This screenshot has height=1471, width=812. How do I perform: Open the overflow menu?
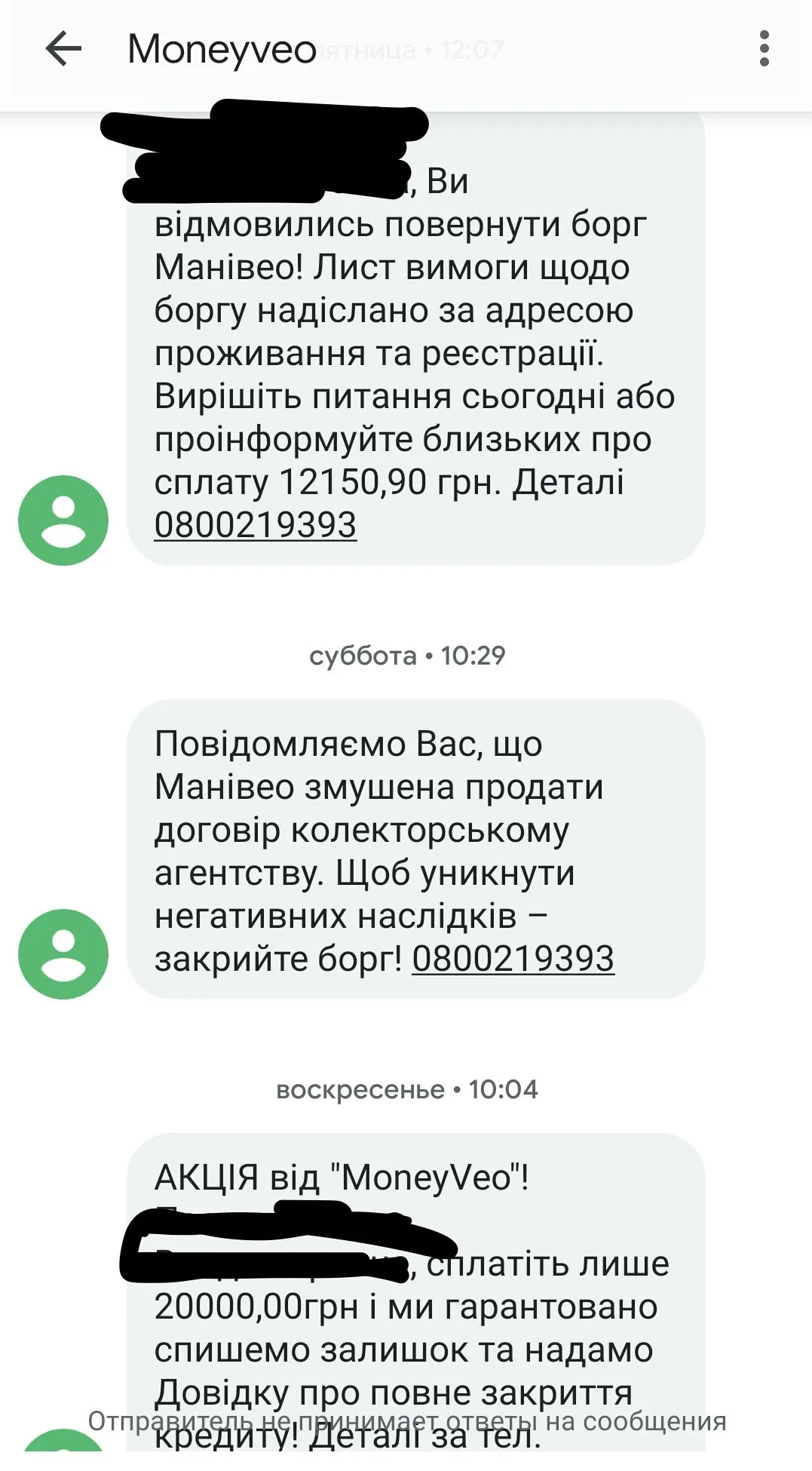coord(764,50)
